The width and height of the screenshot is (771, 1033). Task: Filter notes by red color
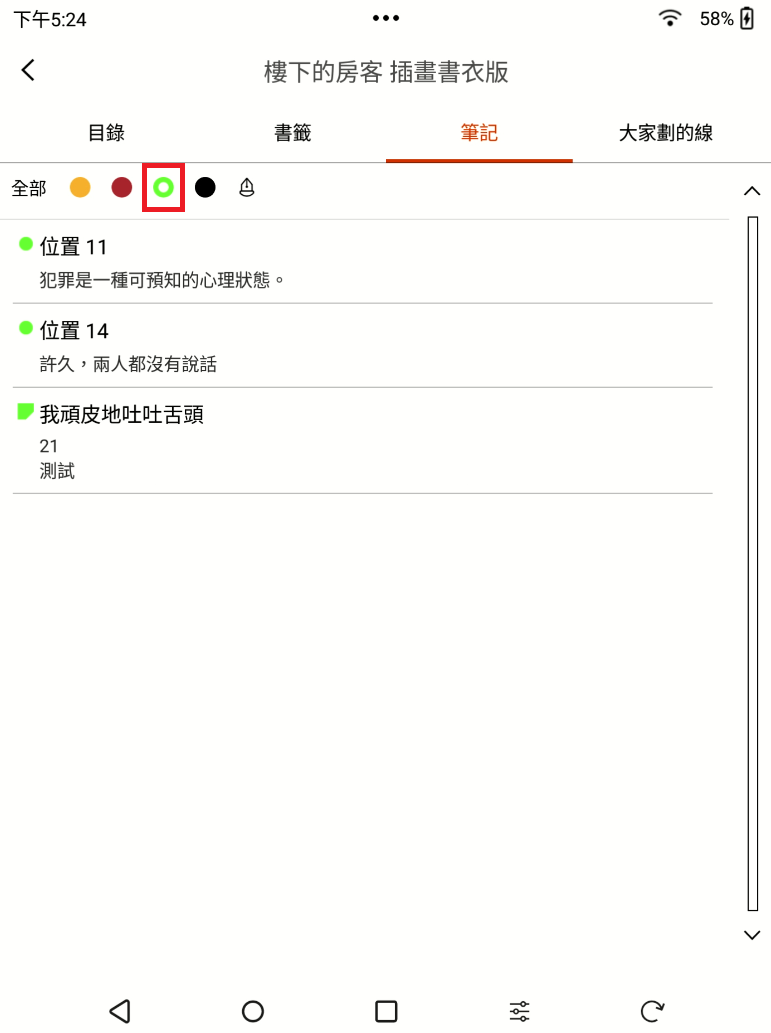(122, 187)
